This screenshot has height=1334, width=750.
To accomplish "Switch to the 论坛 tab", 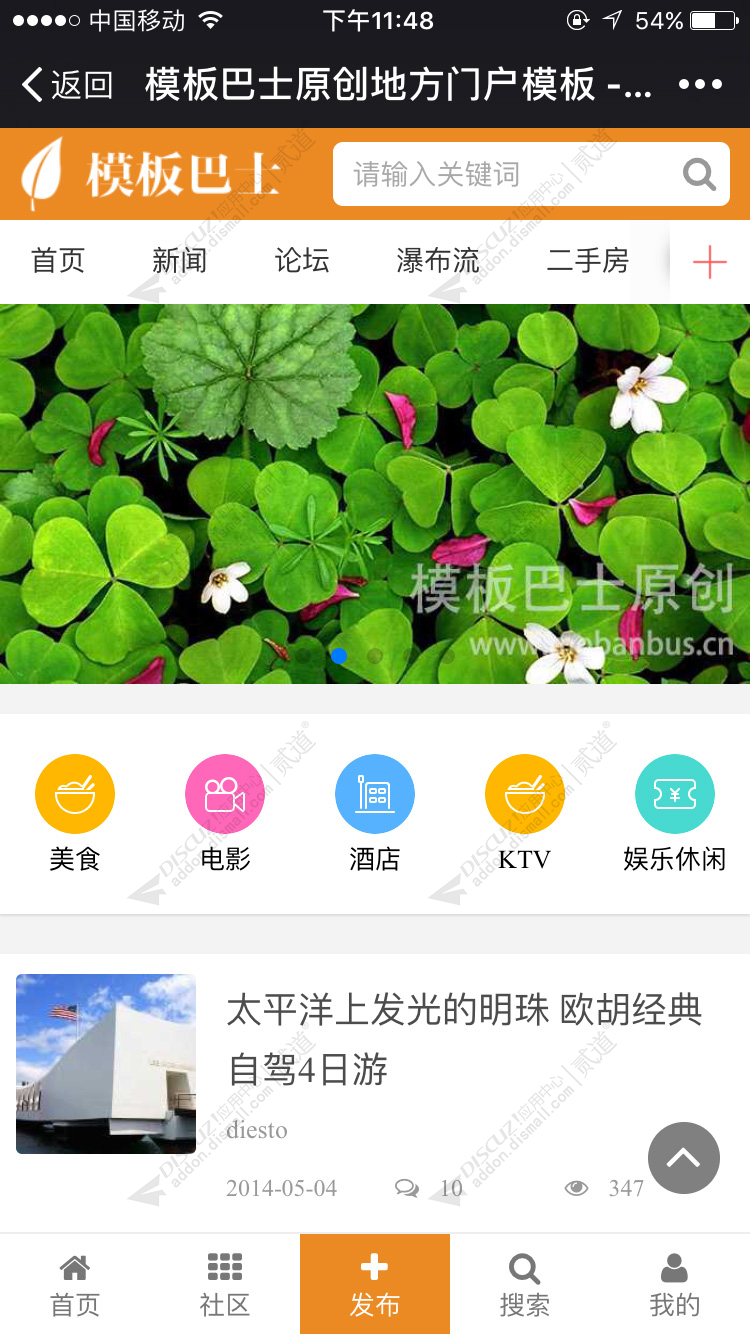I will [x=302, y=261].
